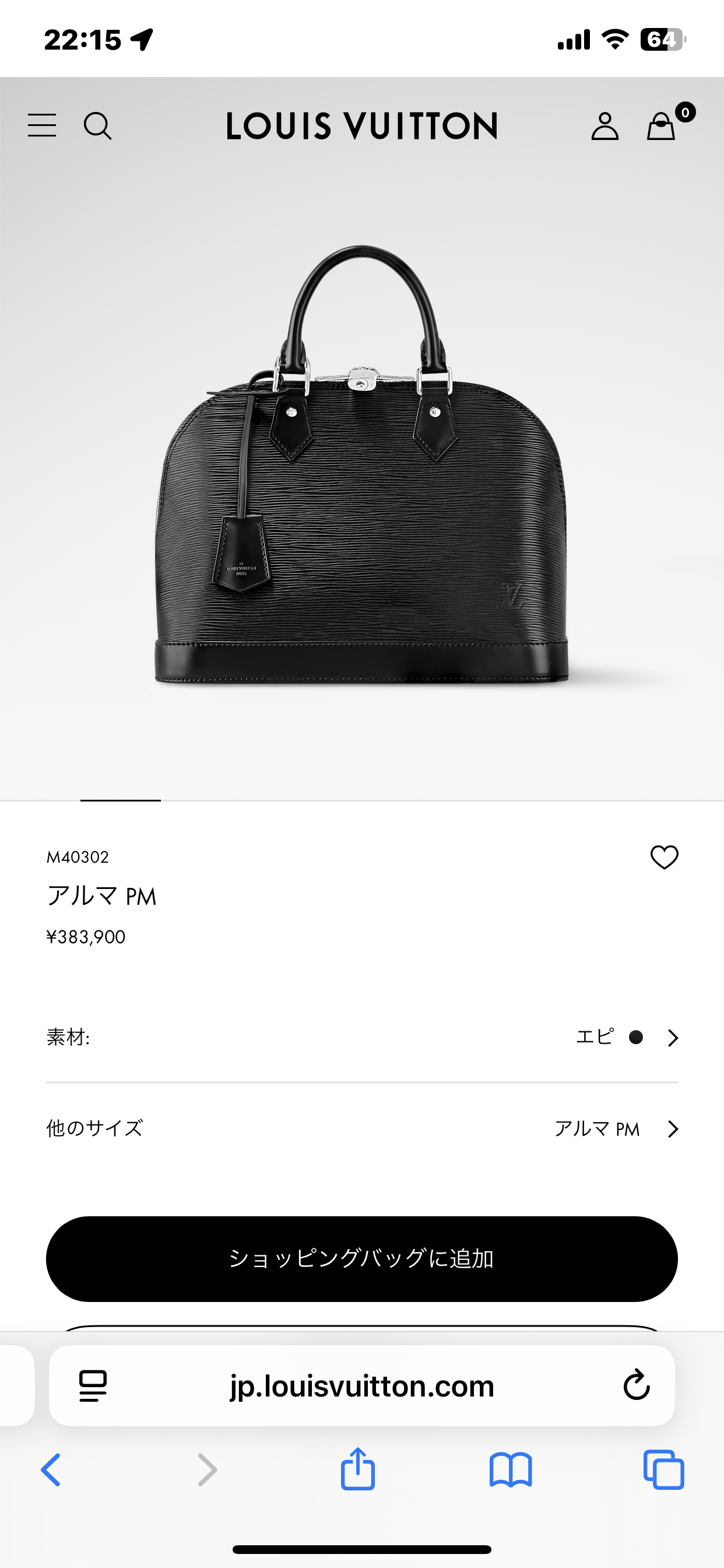Image resolution: width=724 pixels, height=1568 pixels.
Task: Expand the 素材 material selection row
Action: click(x=673, y=1038)
